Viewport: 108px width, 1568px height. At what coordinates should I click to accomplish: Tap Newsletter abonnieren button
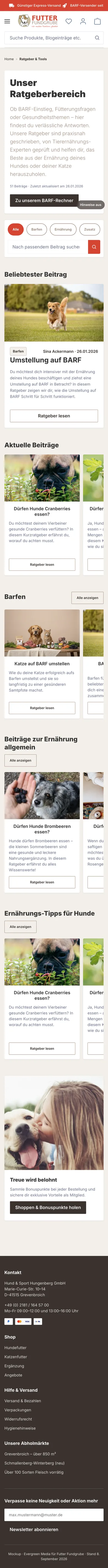click(x=34, y=1529)
